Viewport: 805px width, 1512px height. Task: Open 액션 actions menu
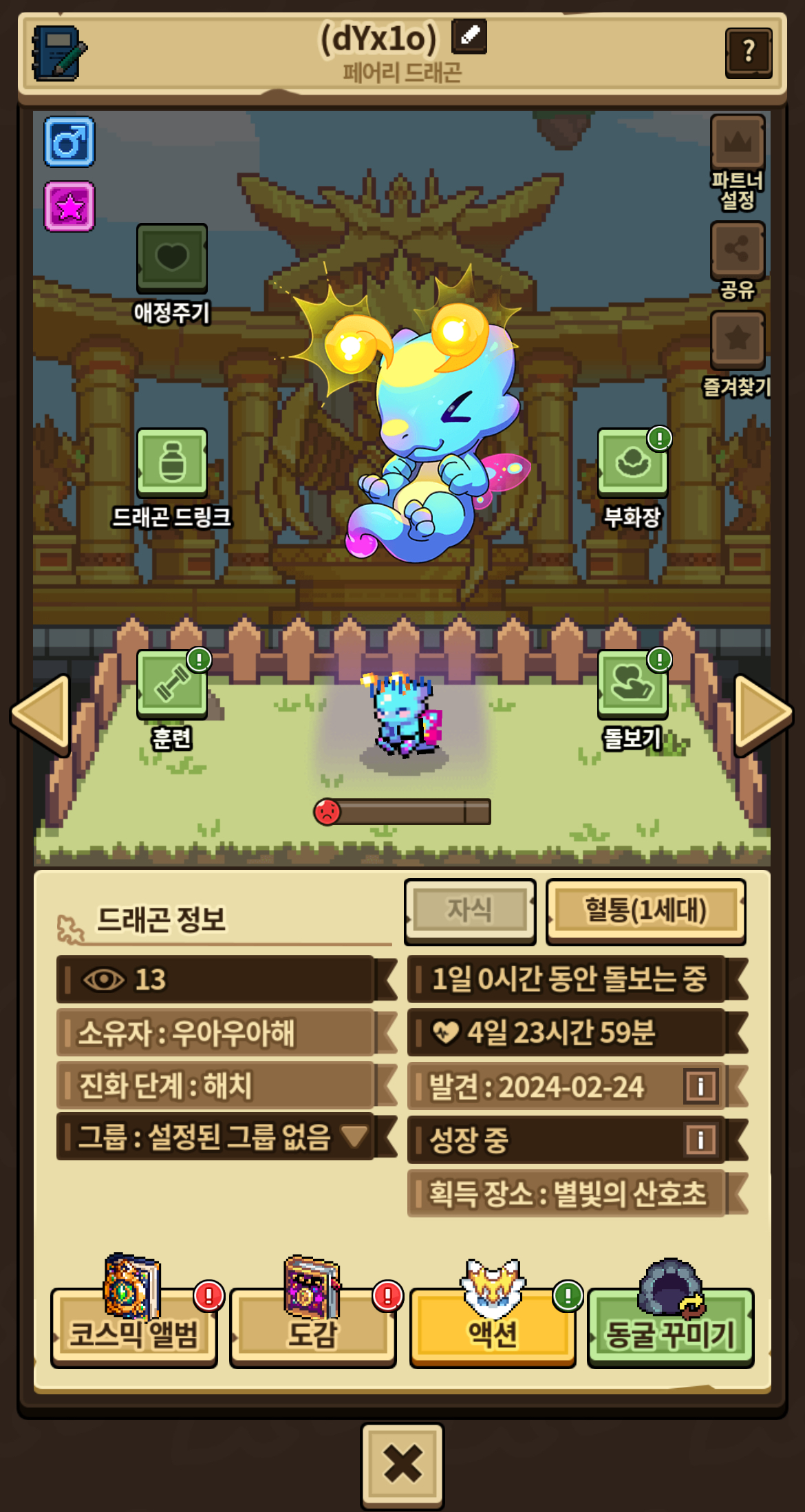click(x=493, y=1330)
